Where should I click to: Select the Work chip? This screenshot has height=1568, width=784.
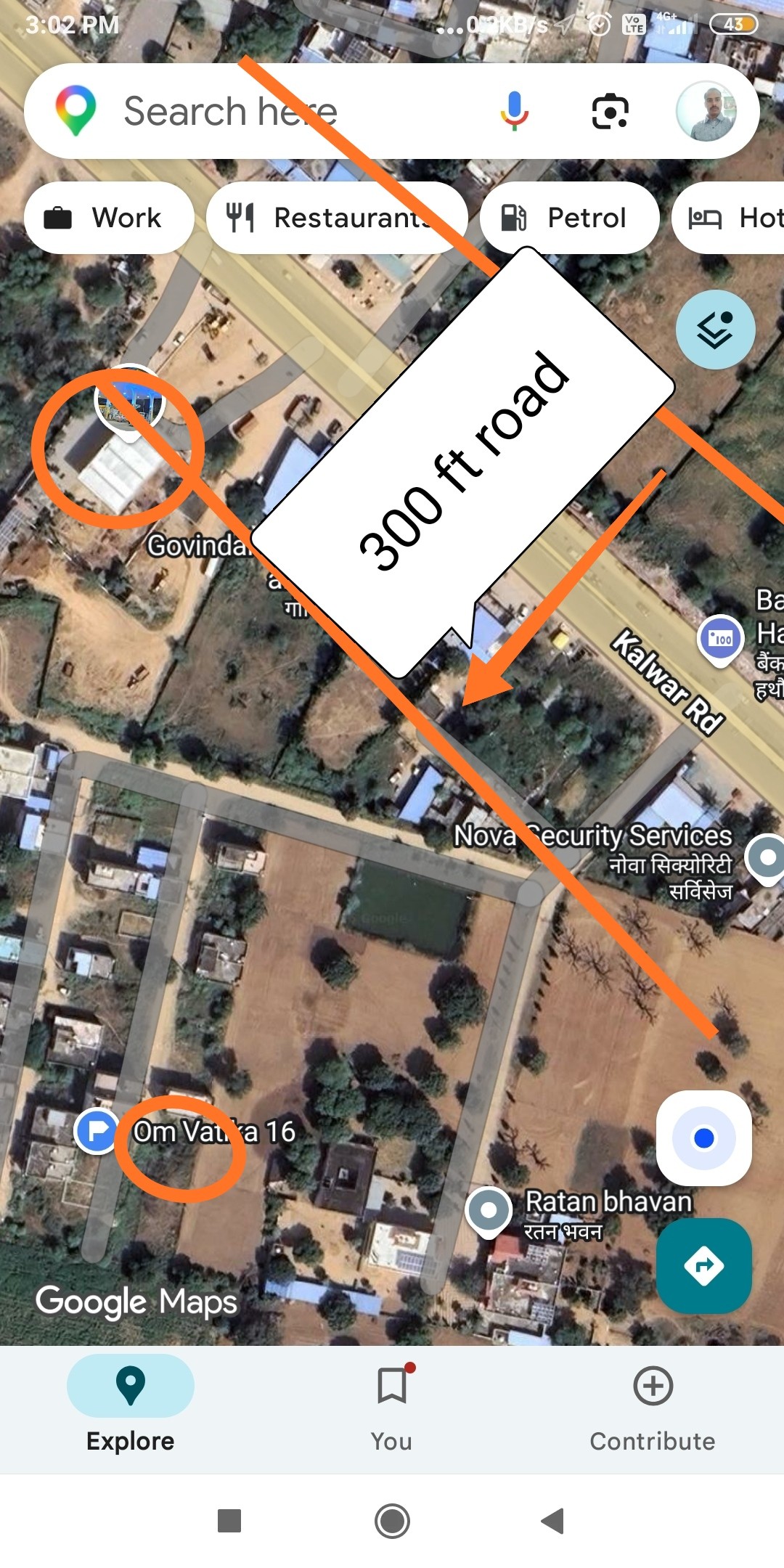109,218
